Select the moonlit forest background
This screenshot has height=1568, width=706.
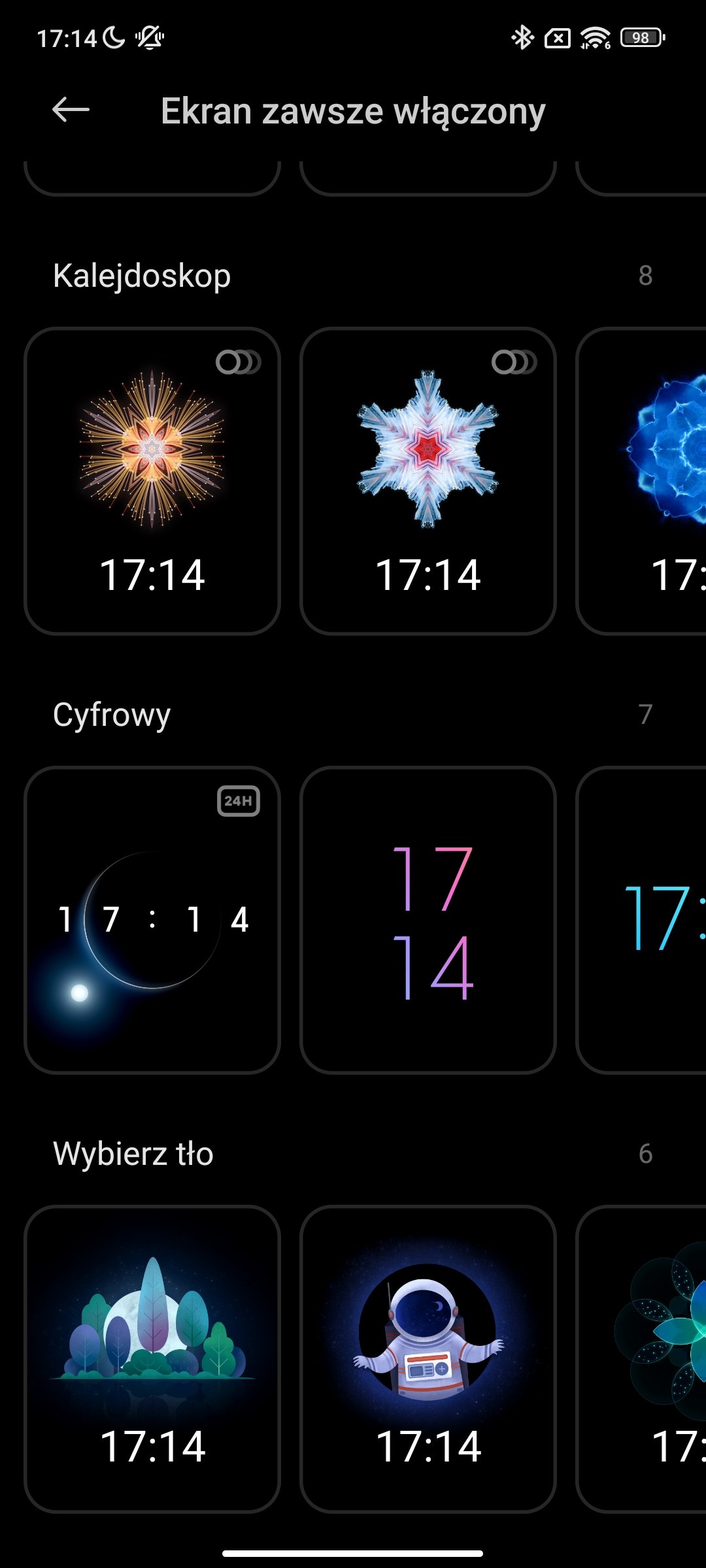point(152,1359)
